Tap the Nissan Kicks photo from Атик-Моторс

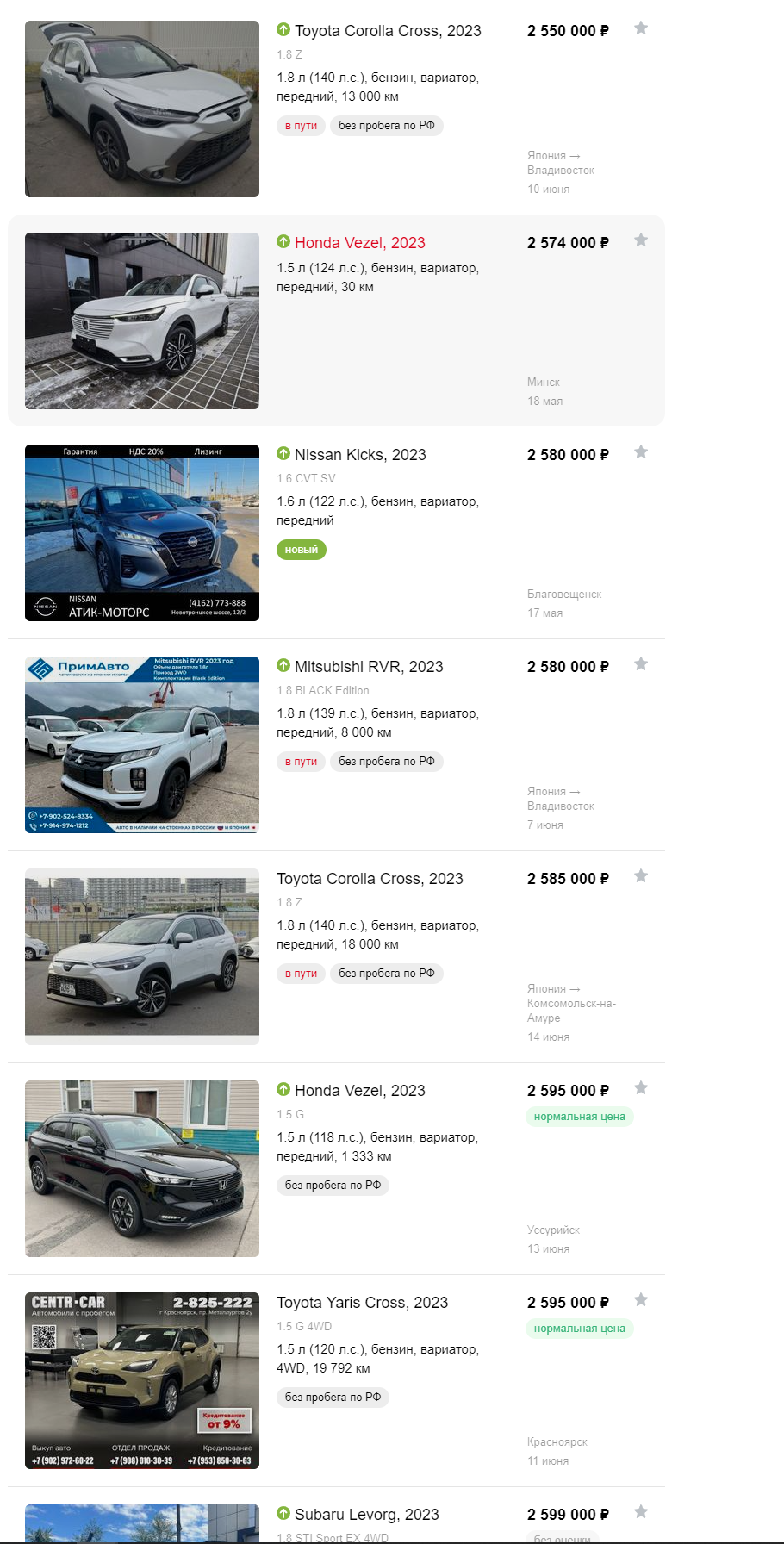point(142,532)
